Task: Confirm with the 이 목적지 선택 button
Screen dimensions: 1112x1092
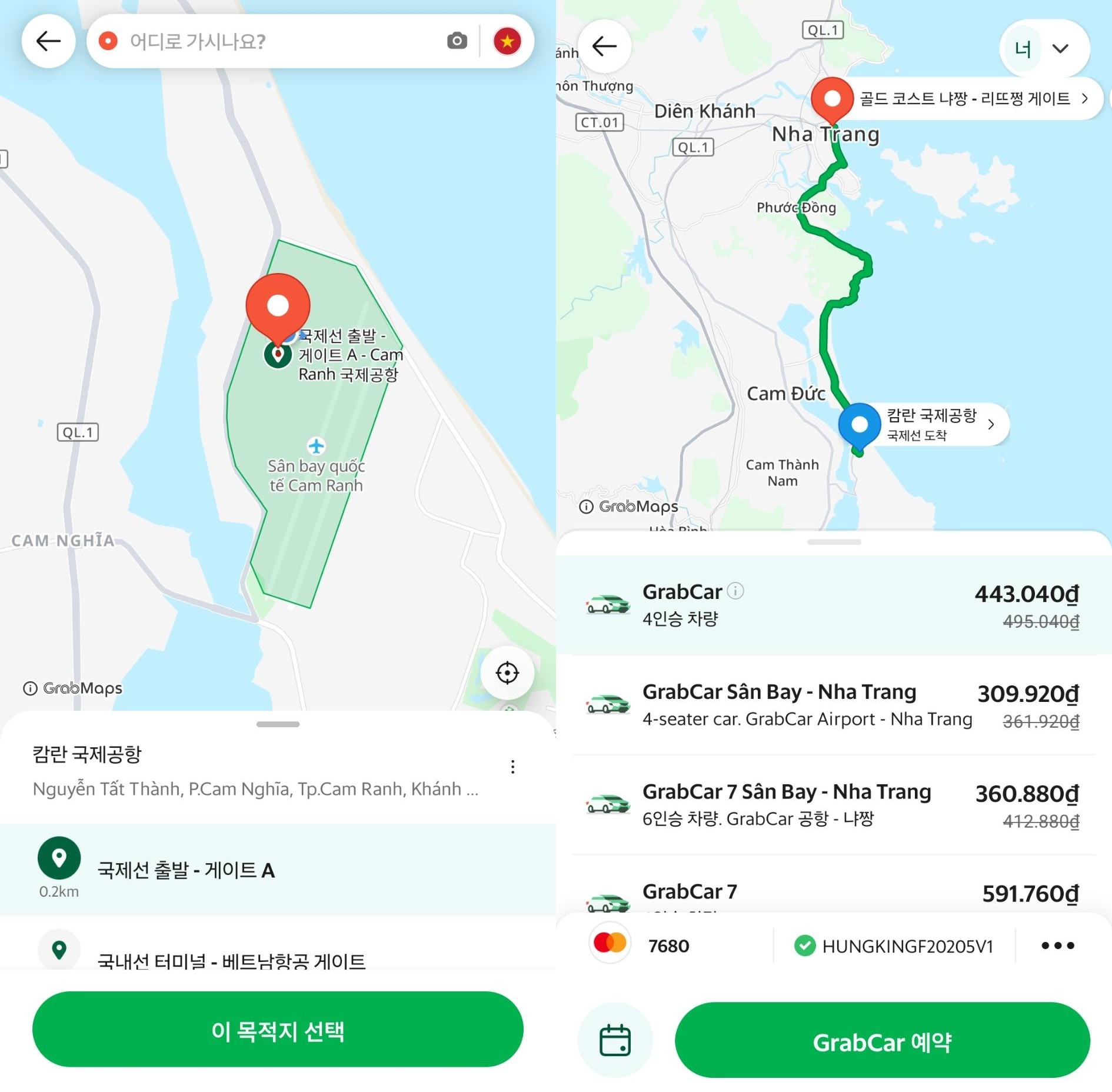Action: (278, 1030)
